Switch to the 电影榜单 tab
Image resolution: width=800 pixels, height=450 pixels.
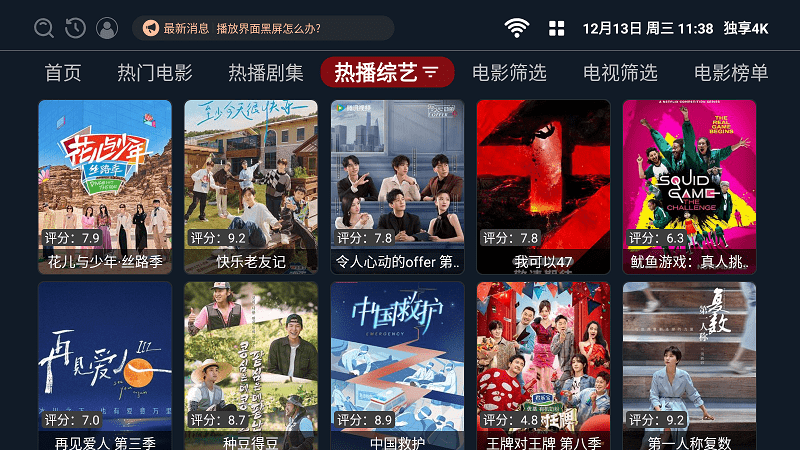731,73
